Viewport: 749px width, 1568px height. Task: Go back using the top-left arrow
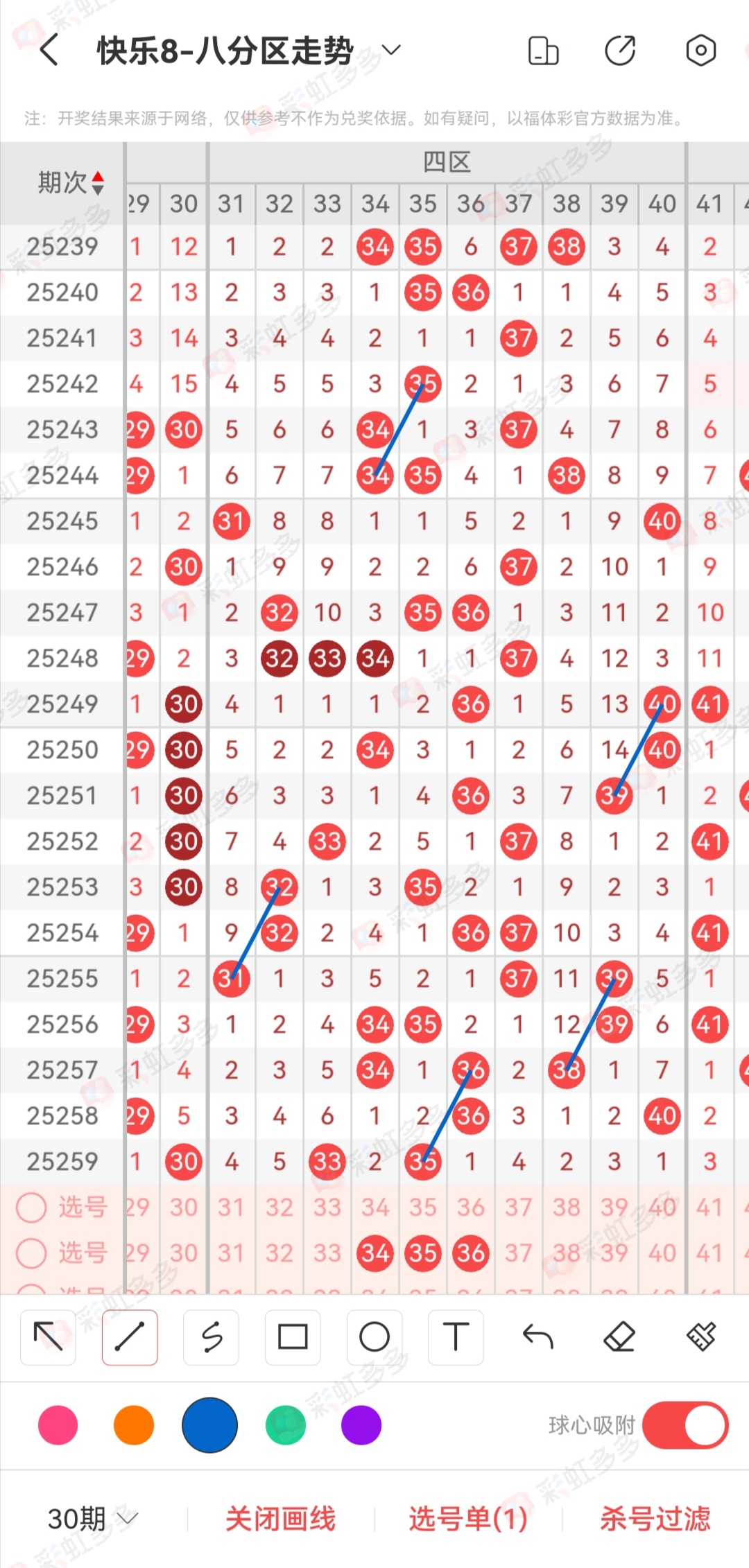point(49,51)
